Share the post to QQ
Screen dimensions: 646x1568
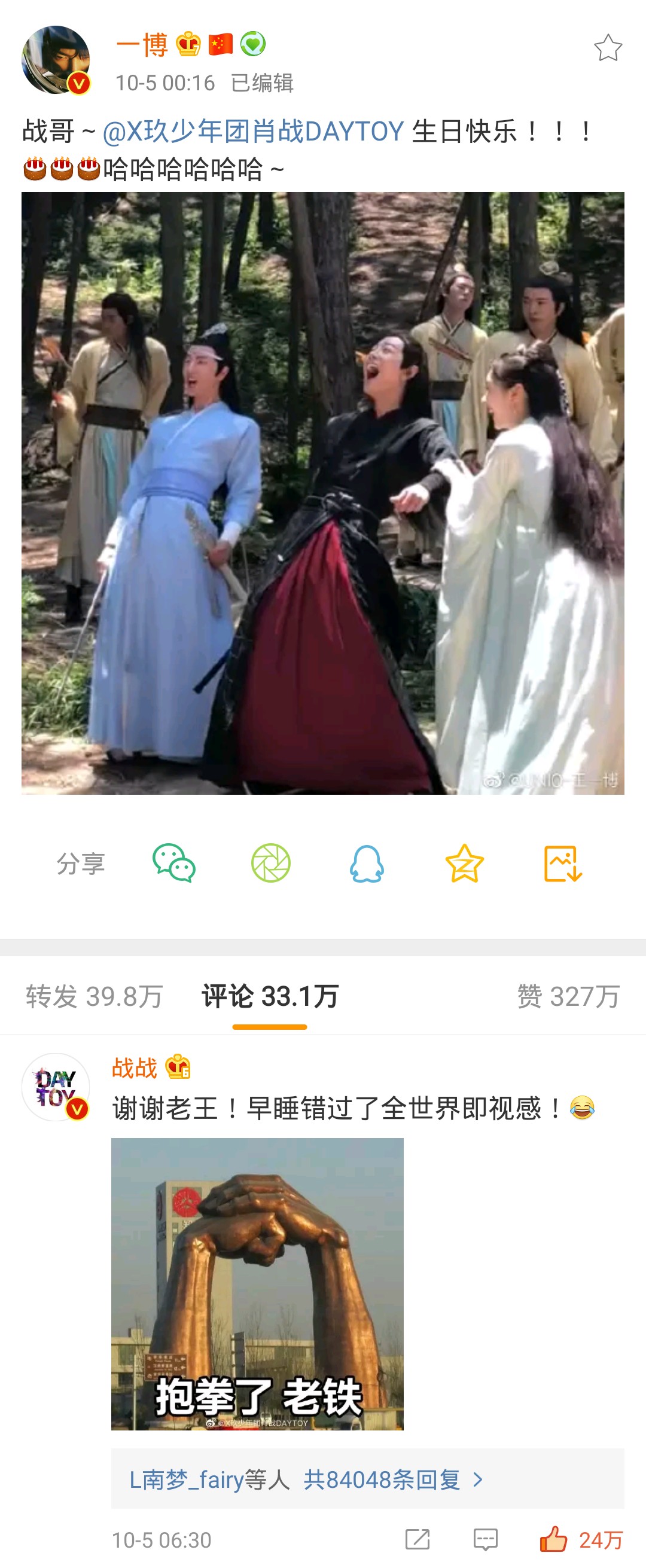[367, 862]
